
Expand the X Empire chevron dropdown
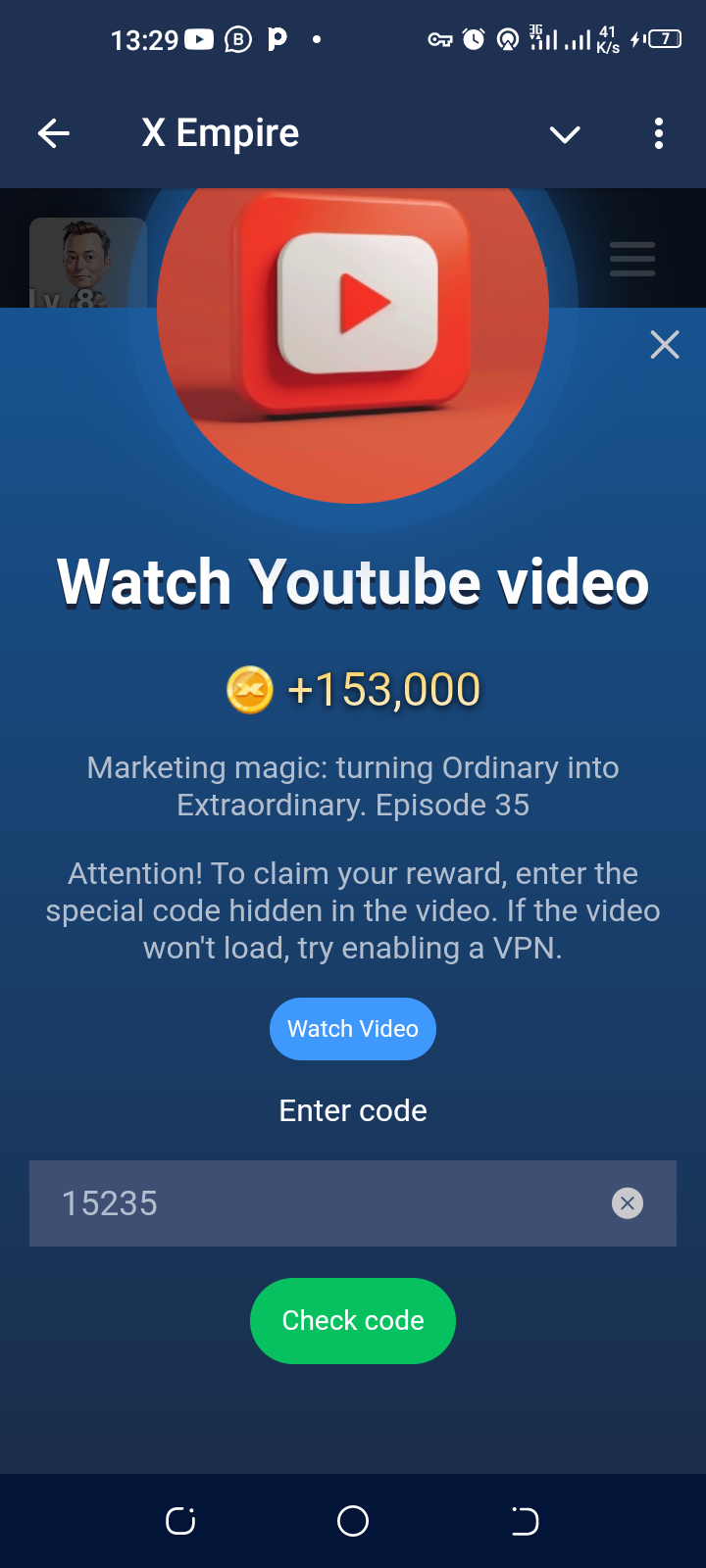tap(565, 134)
